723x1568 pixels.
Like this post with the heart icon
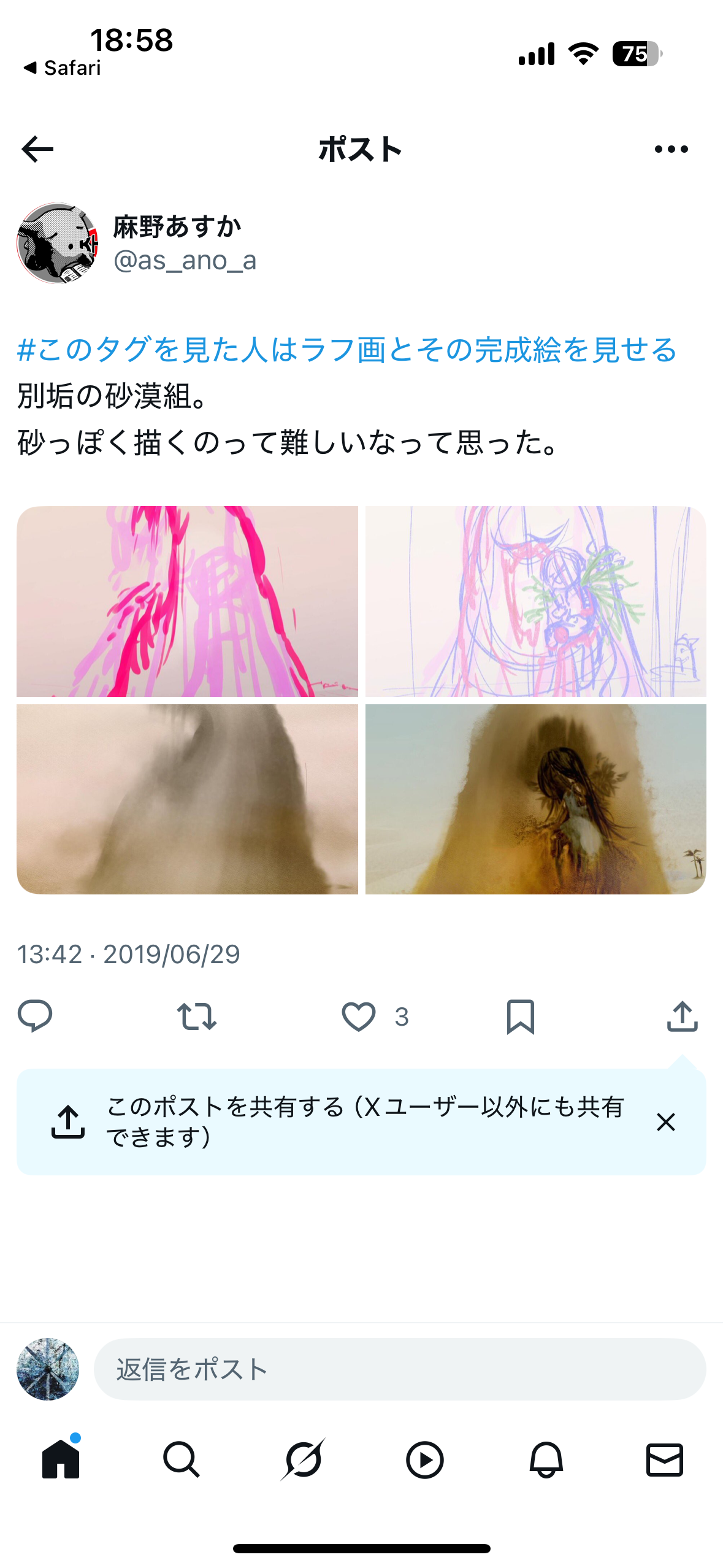pyautogui.click(x=359, y=1017)
